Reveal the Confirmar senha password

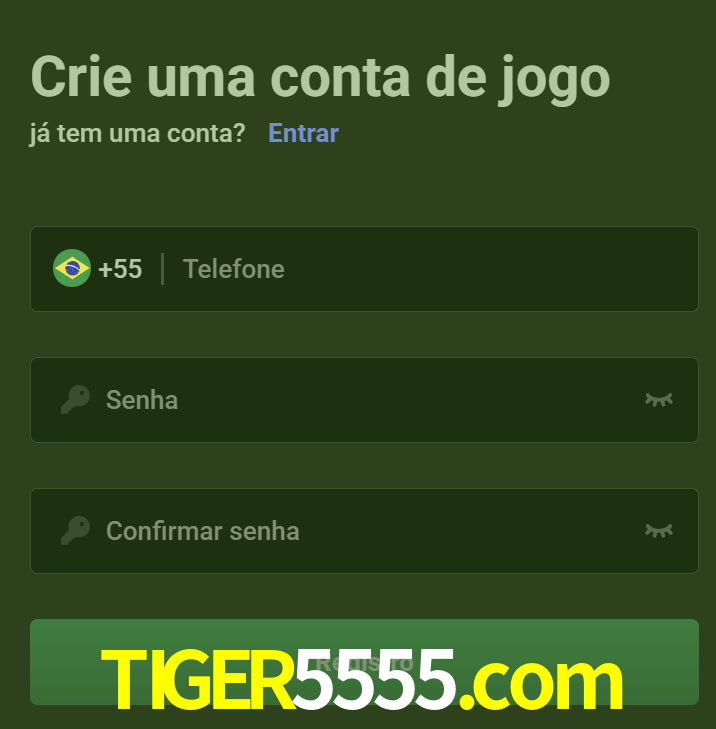(x=658, y=531)
